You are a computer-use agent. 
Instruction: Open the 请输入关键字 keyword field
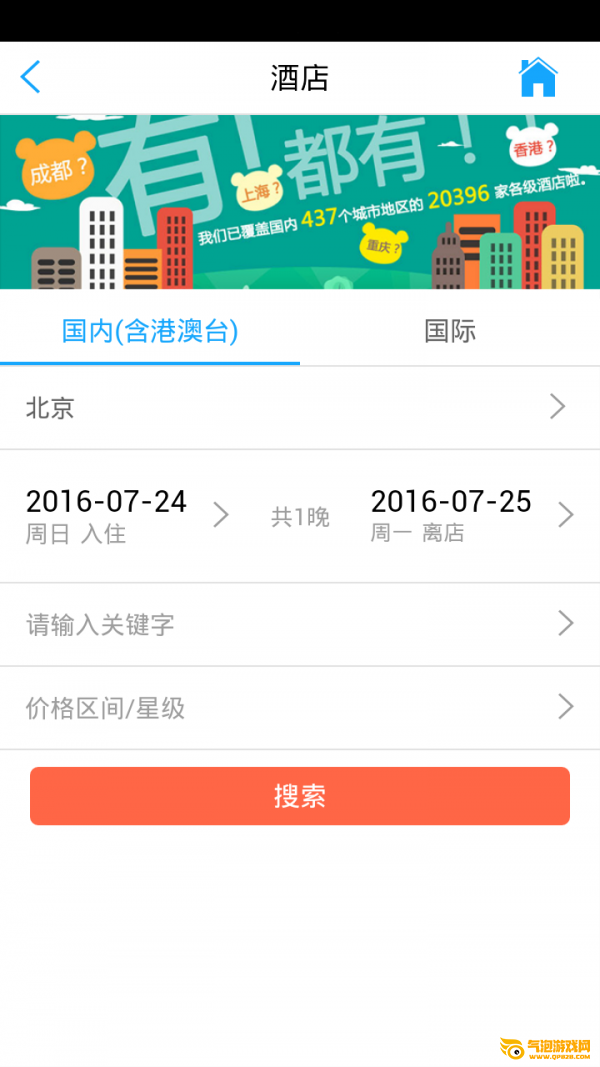point(300,624)
